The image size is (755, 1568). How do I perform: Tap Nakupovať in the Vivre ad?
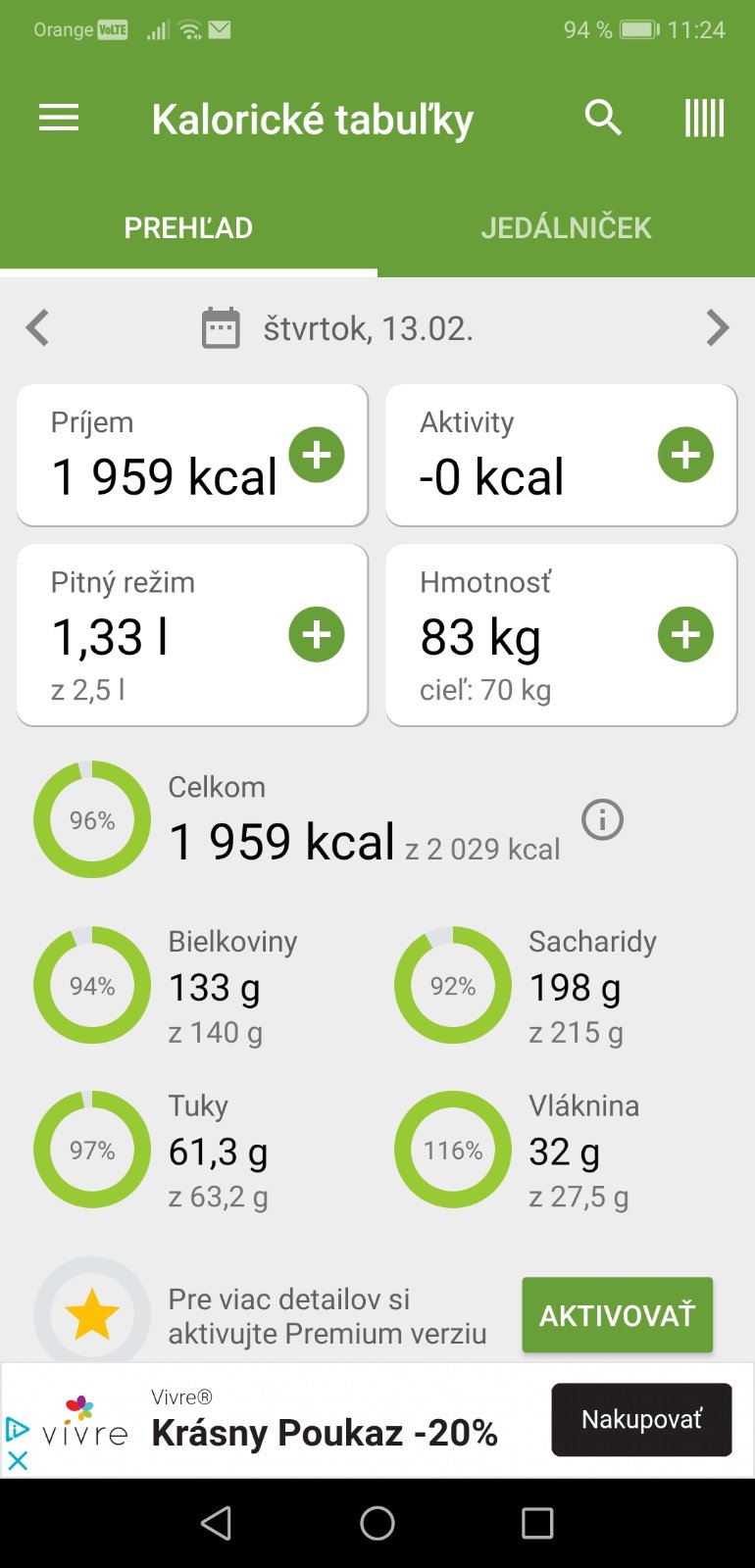coord(641,1419)
